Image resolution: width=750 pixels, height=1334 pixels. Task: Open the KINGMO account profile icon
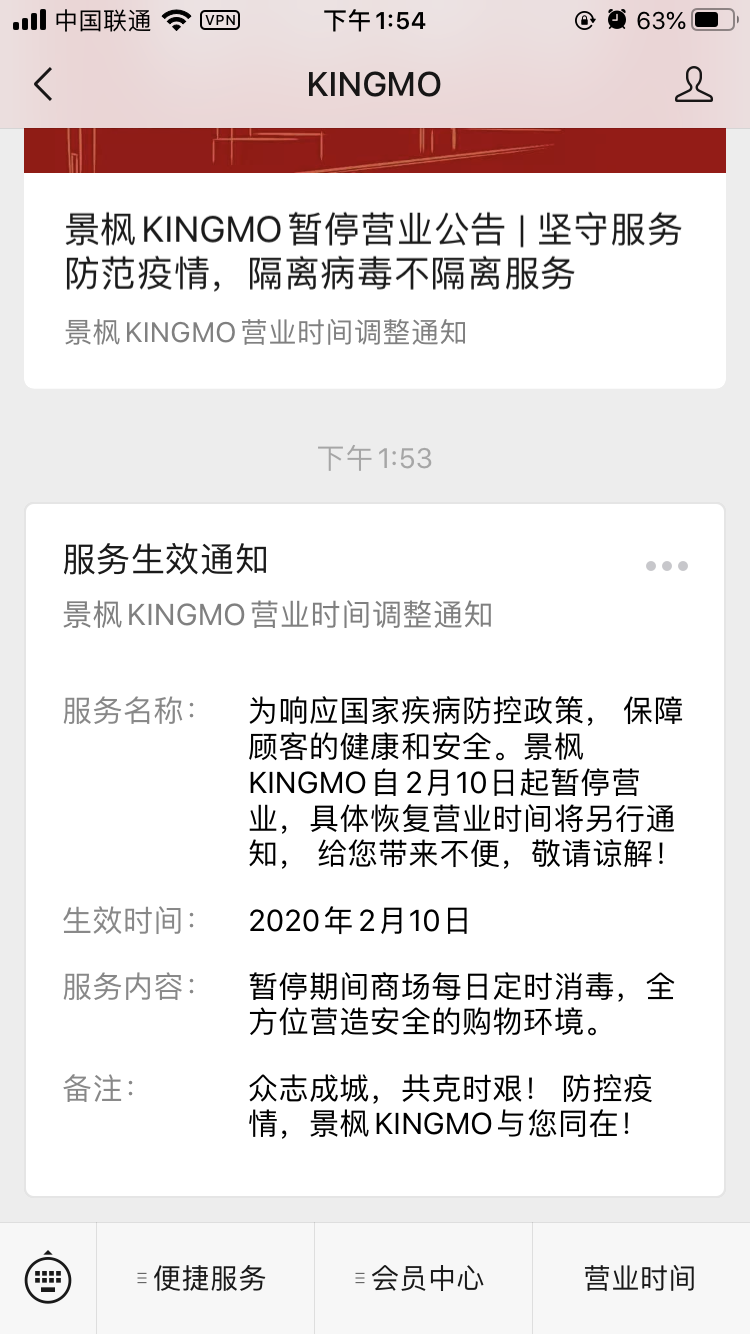tap(693, 85)
